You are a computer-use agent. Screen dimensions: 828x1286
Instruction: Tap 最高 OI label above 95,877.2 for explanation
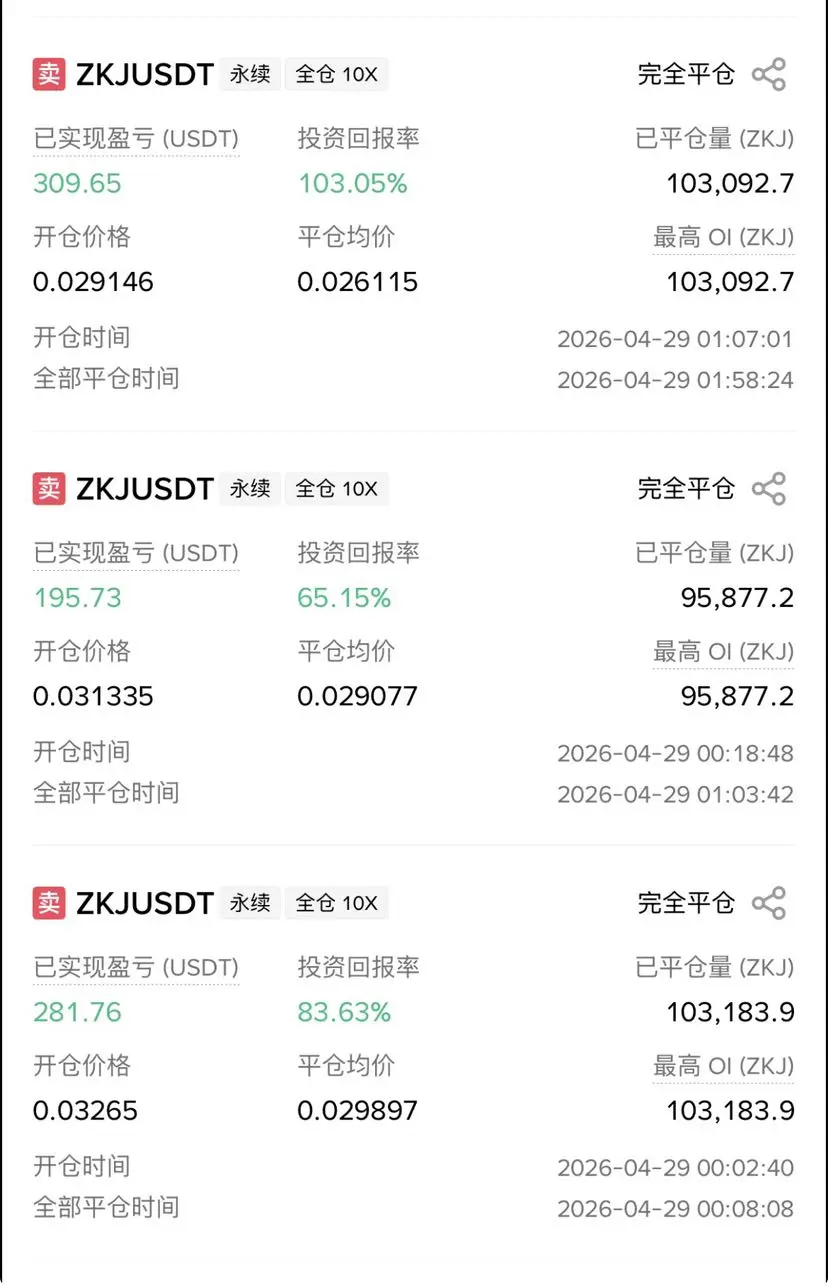click(723, 652)
